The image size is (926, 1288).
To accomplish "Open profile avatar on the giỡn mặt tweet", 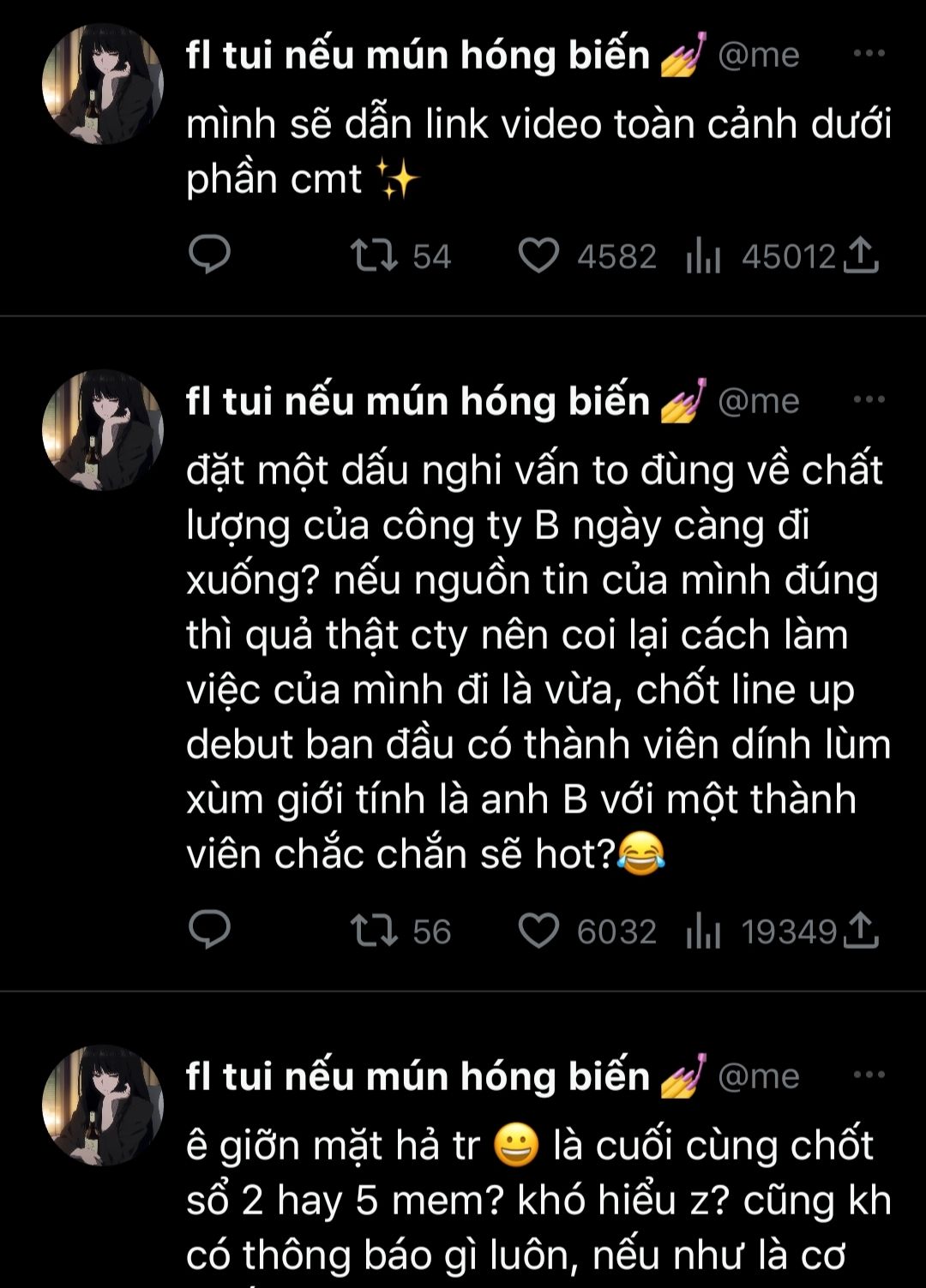I will pyautogui.click(x=103, y=1105).
